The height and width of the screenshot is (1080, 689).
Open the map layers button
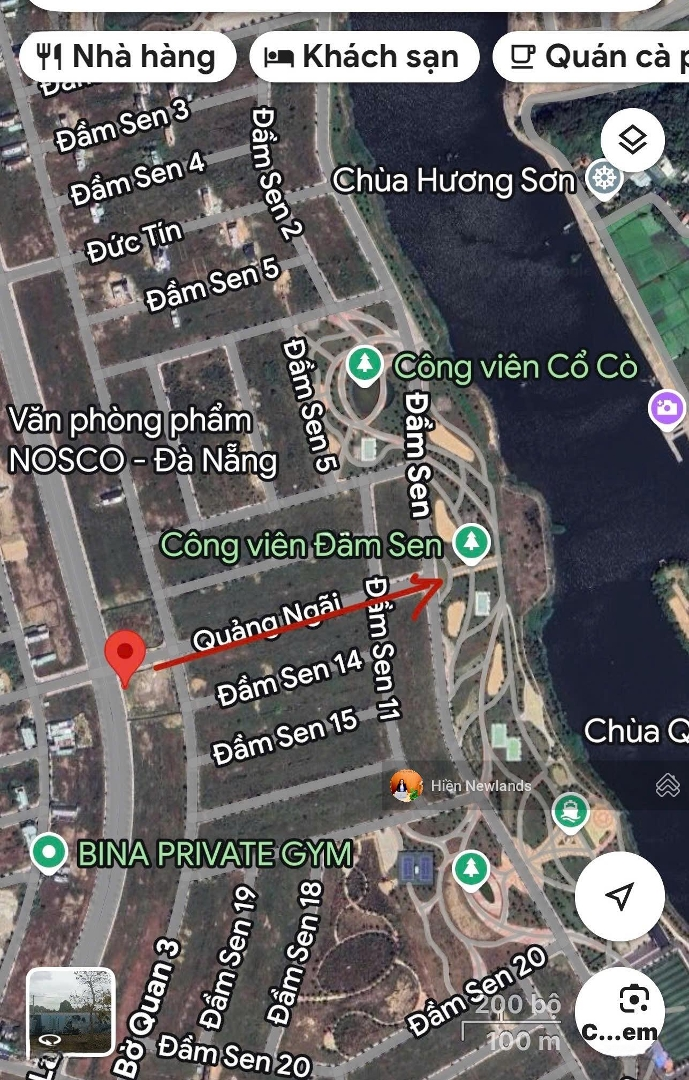tap(633, 141)
